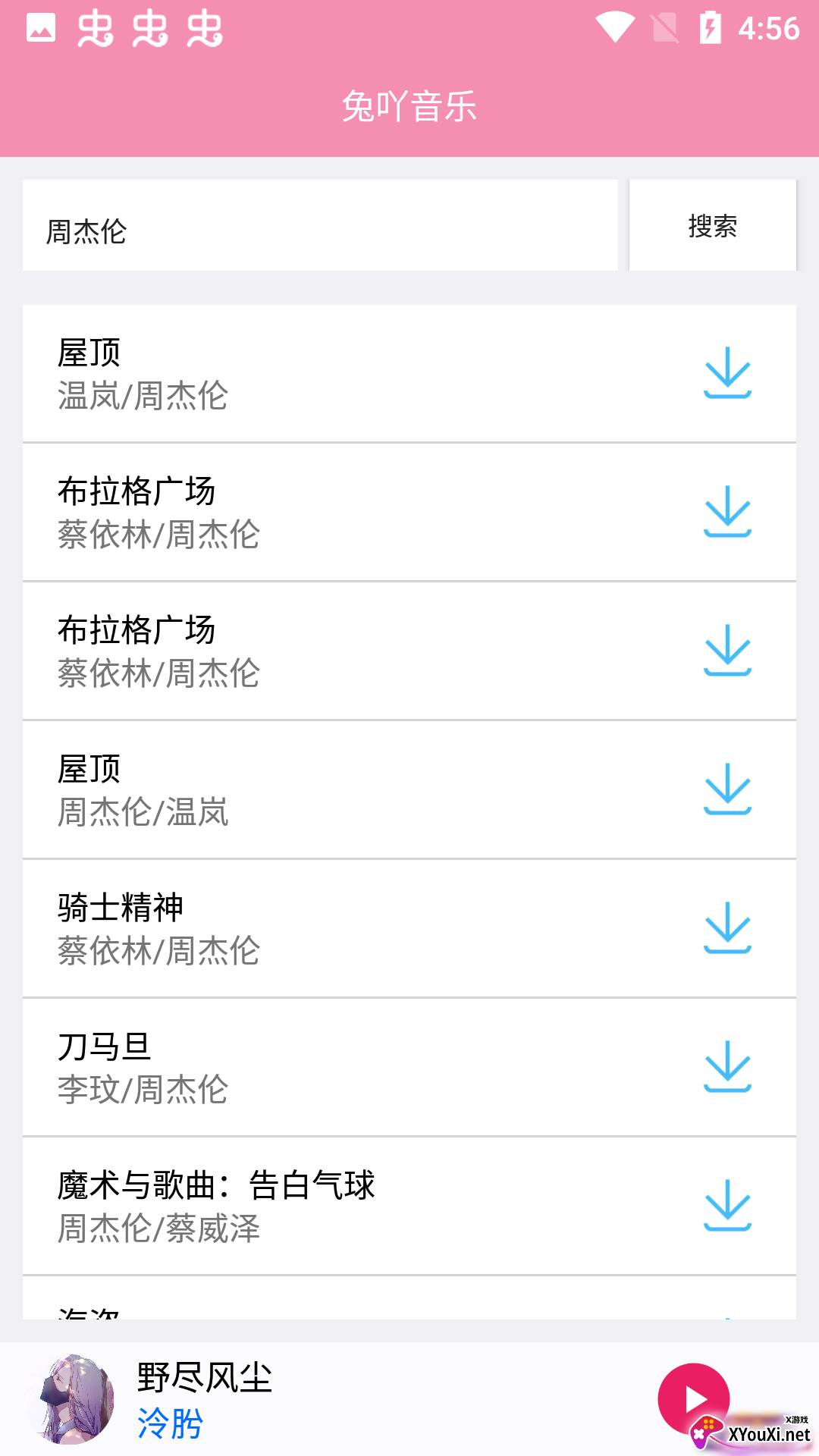Tap the search field containing 周杰伦
Viewport: 819px width, 1456px height.
[x=320, y=226]
